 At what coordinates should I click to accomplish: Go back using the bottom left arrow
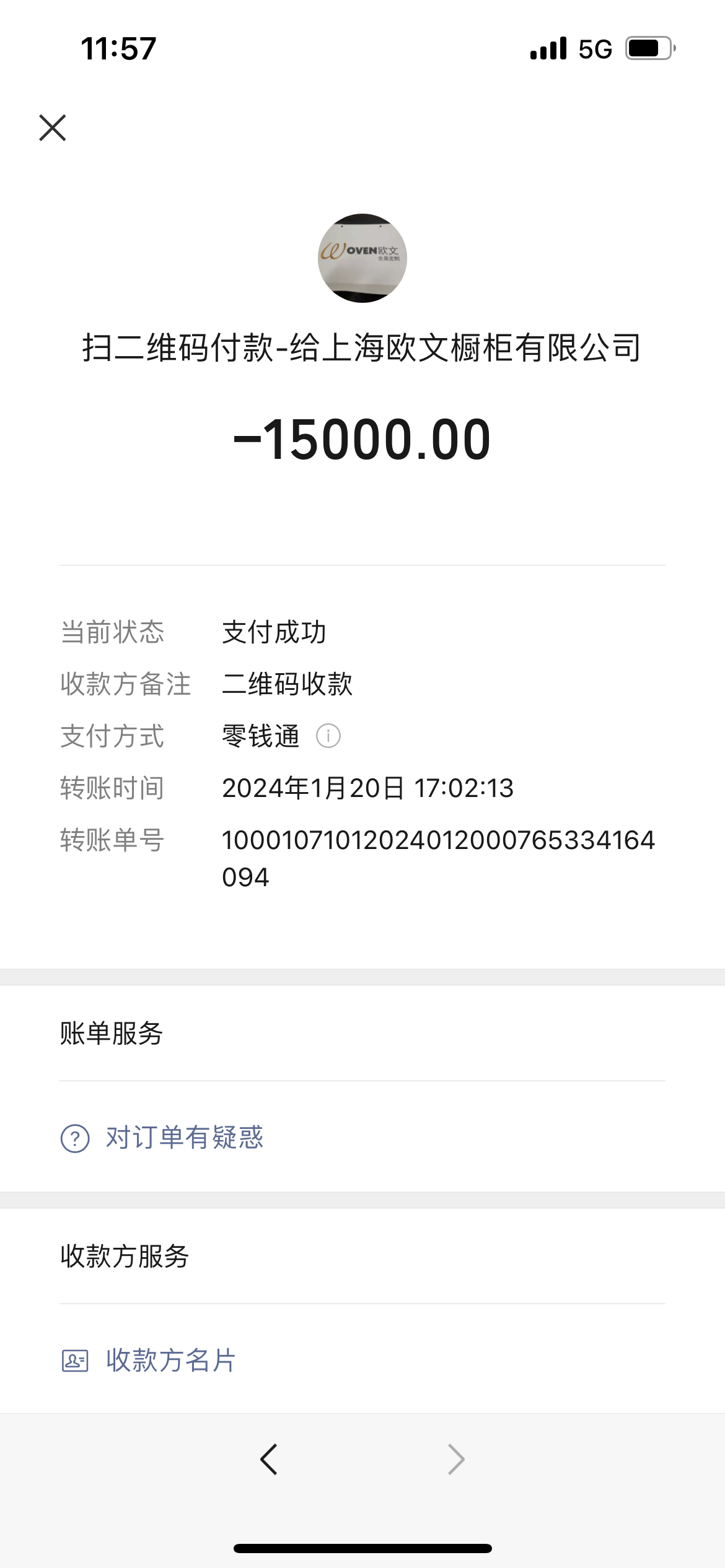[269, 1460]
